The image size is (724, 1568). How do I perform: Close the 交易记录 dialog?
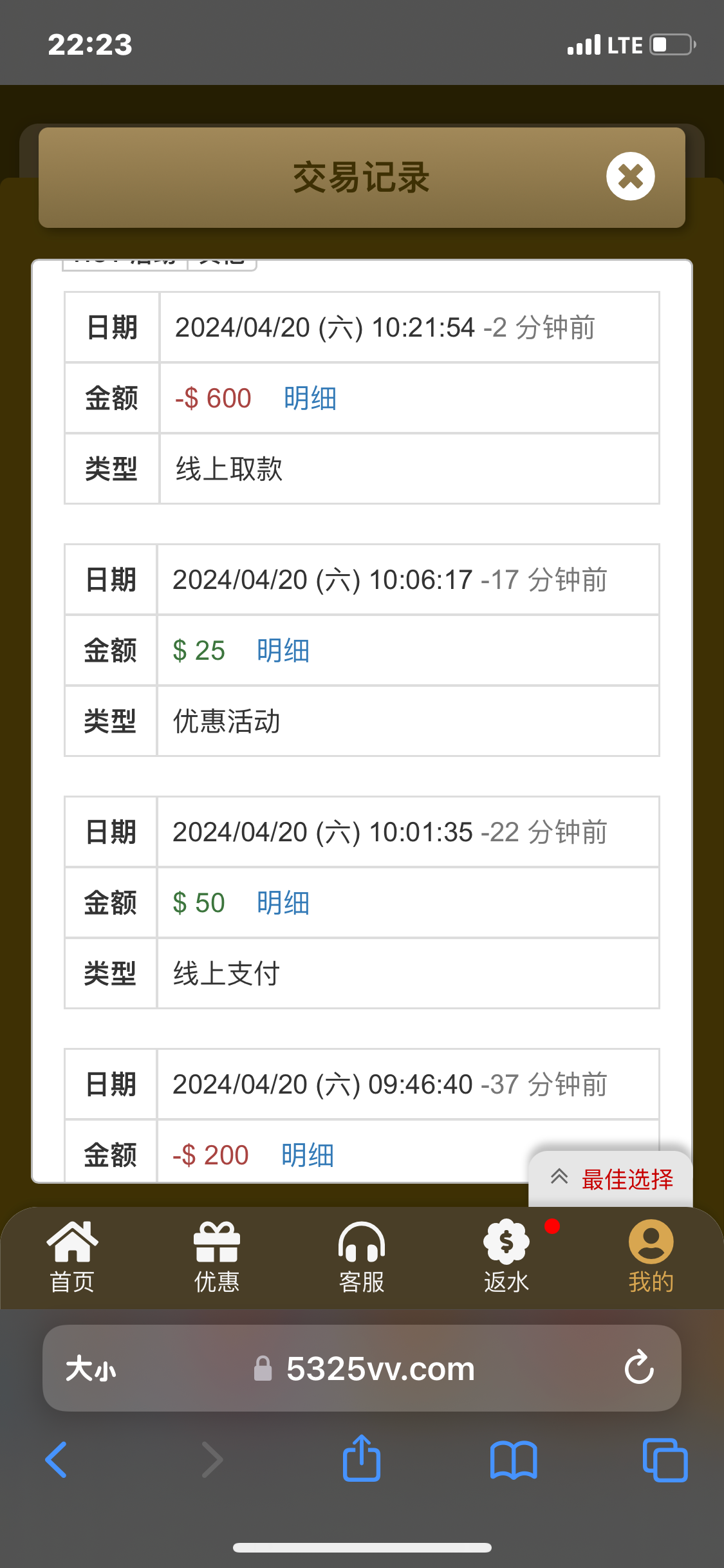(x=630, y=176)
